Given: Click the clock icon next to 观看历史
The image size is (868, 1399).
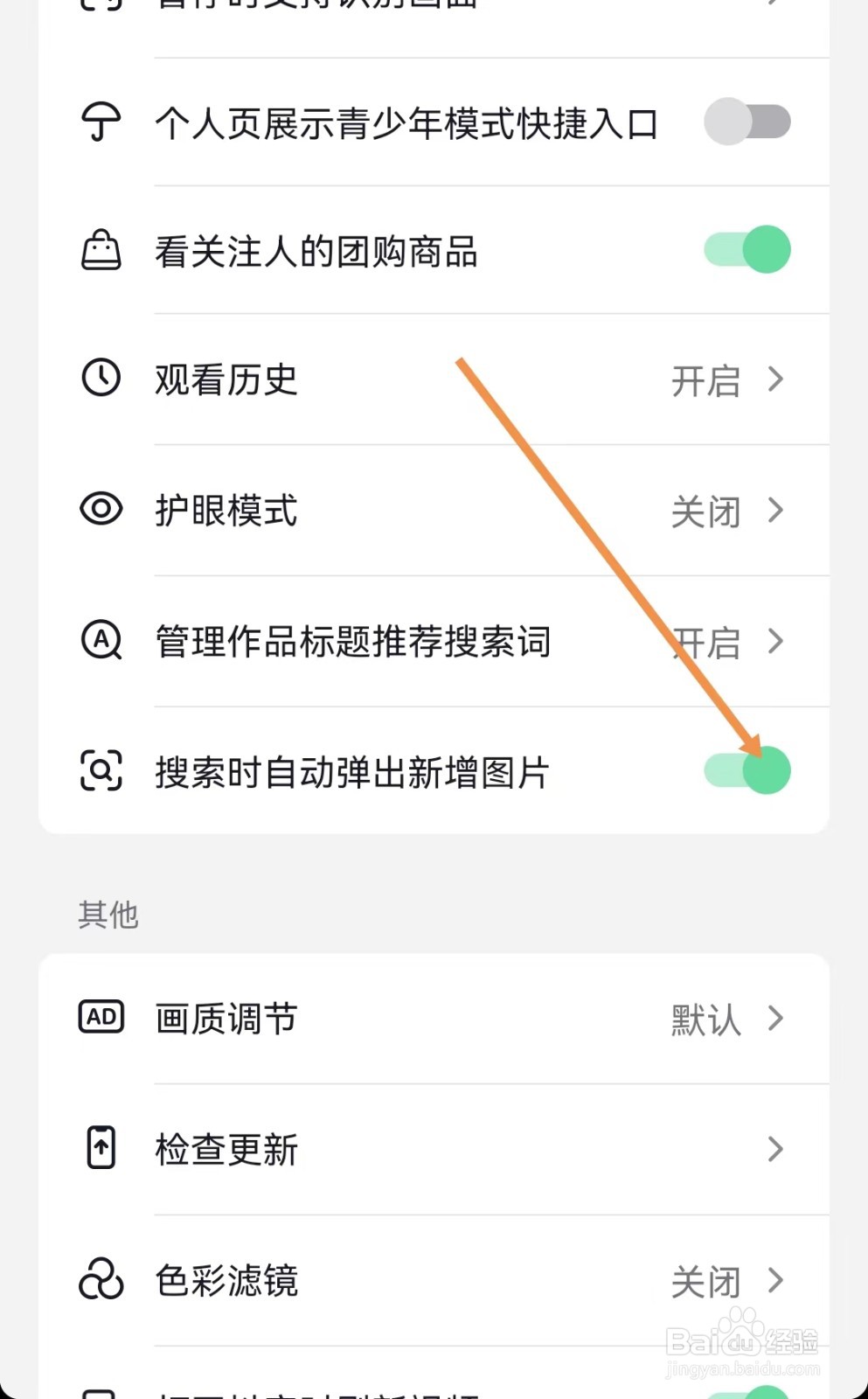Looking at the screenshot, I should coord(99,379).
